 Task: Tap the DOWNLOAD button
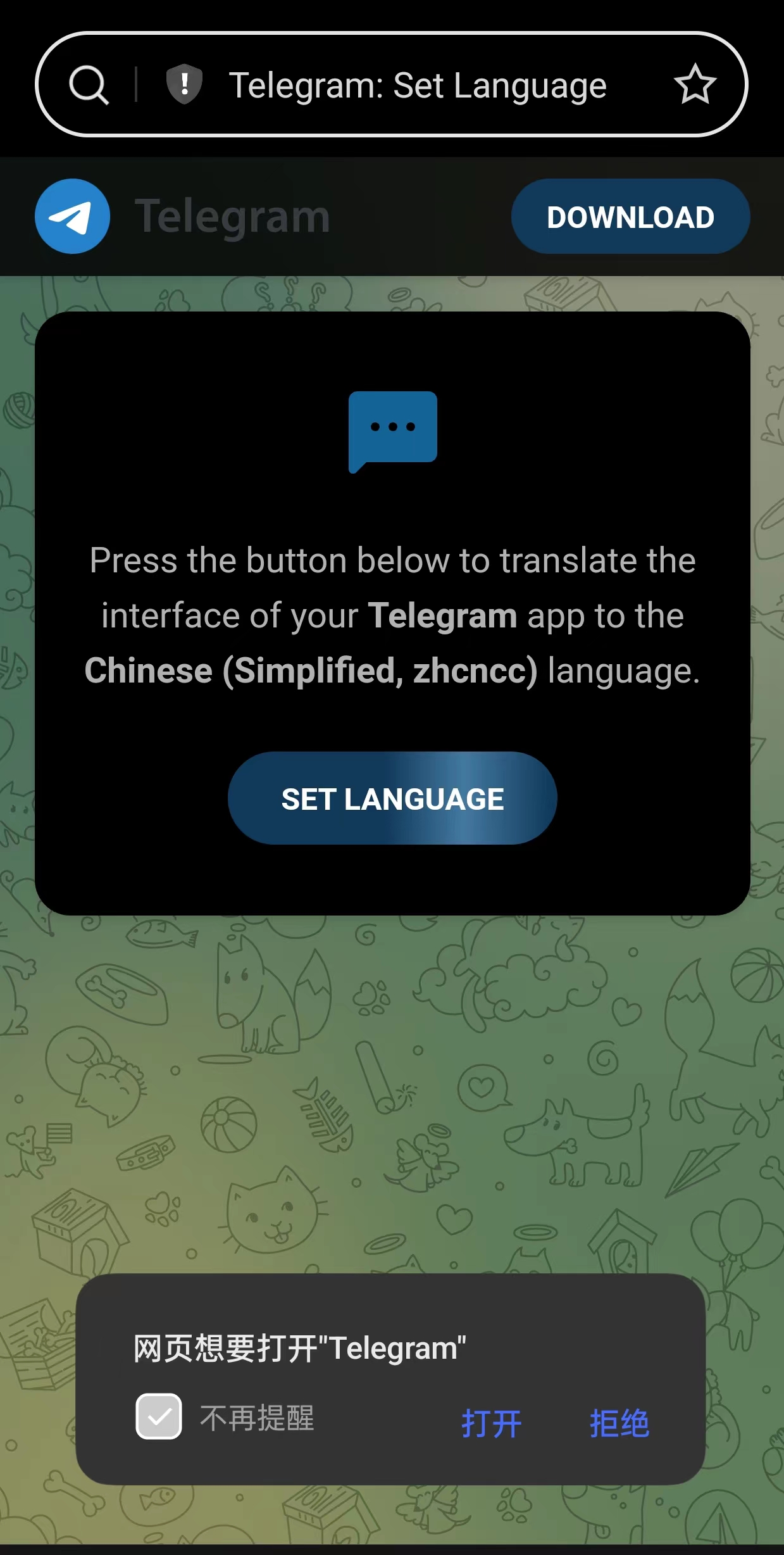coord(630,217)
